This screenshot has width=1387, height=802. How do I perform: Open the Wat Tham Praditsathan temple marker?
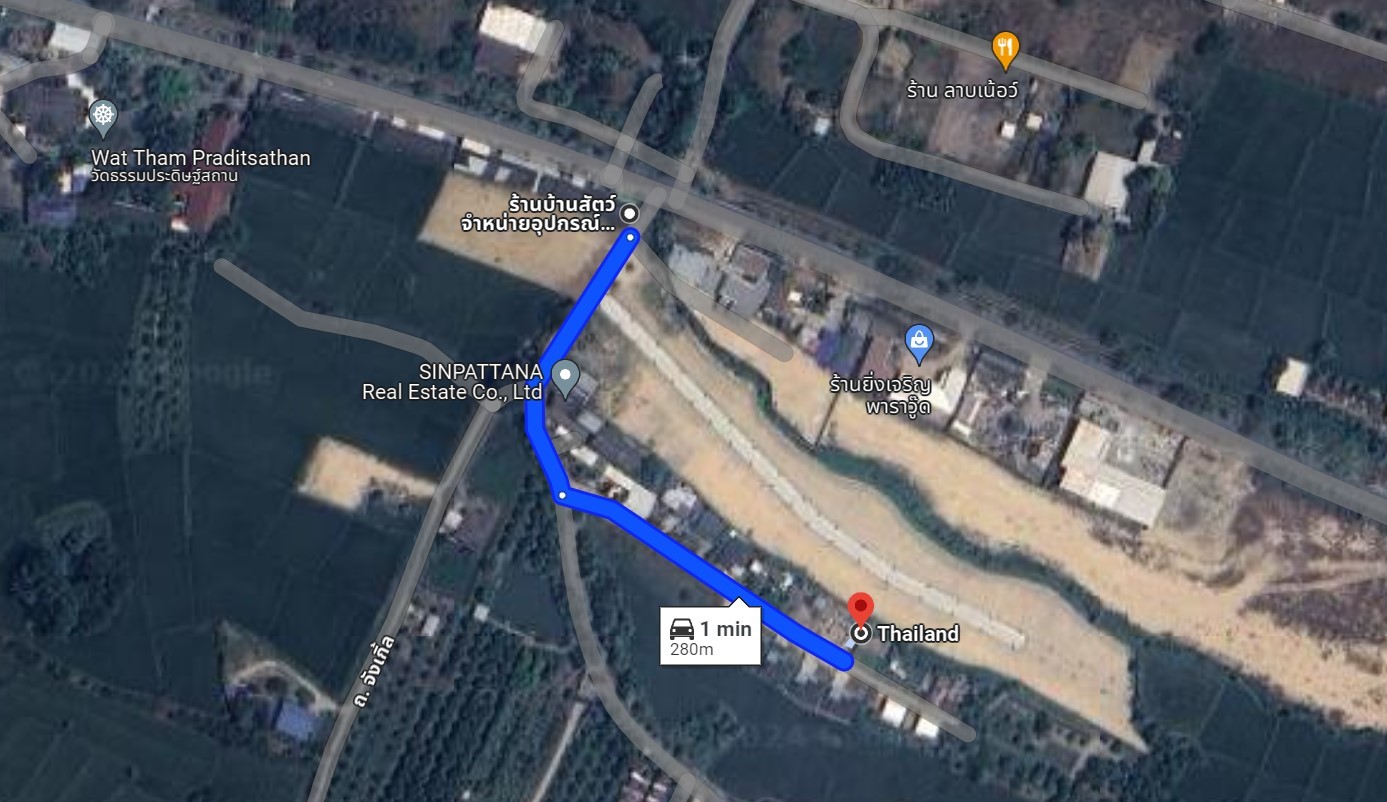pos(103,118)
